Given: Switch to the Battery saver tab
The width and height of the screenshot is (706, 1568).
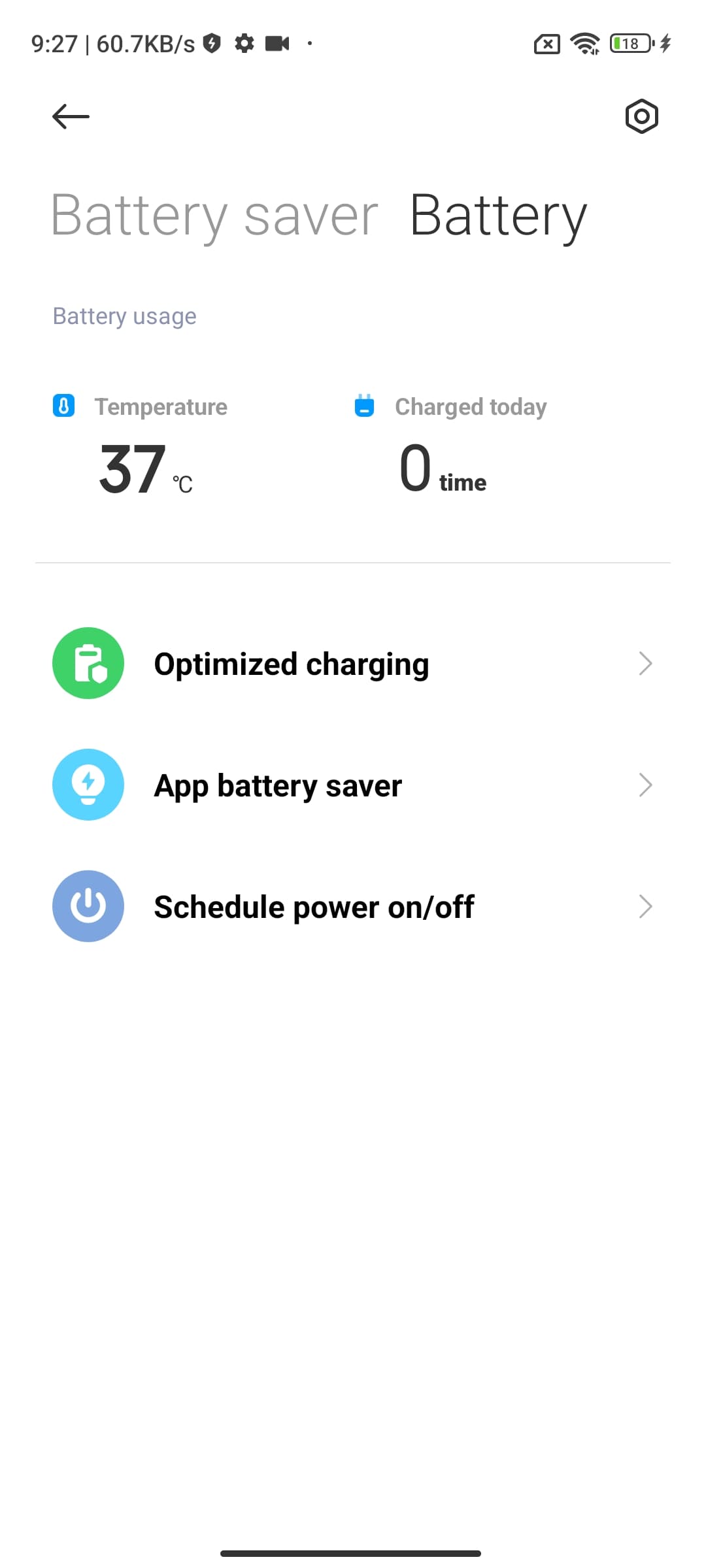Looking at the screenshot, I should pyautogui.click(x=214, y=216).
